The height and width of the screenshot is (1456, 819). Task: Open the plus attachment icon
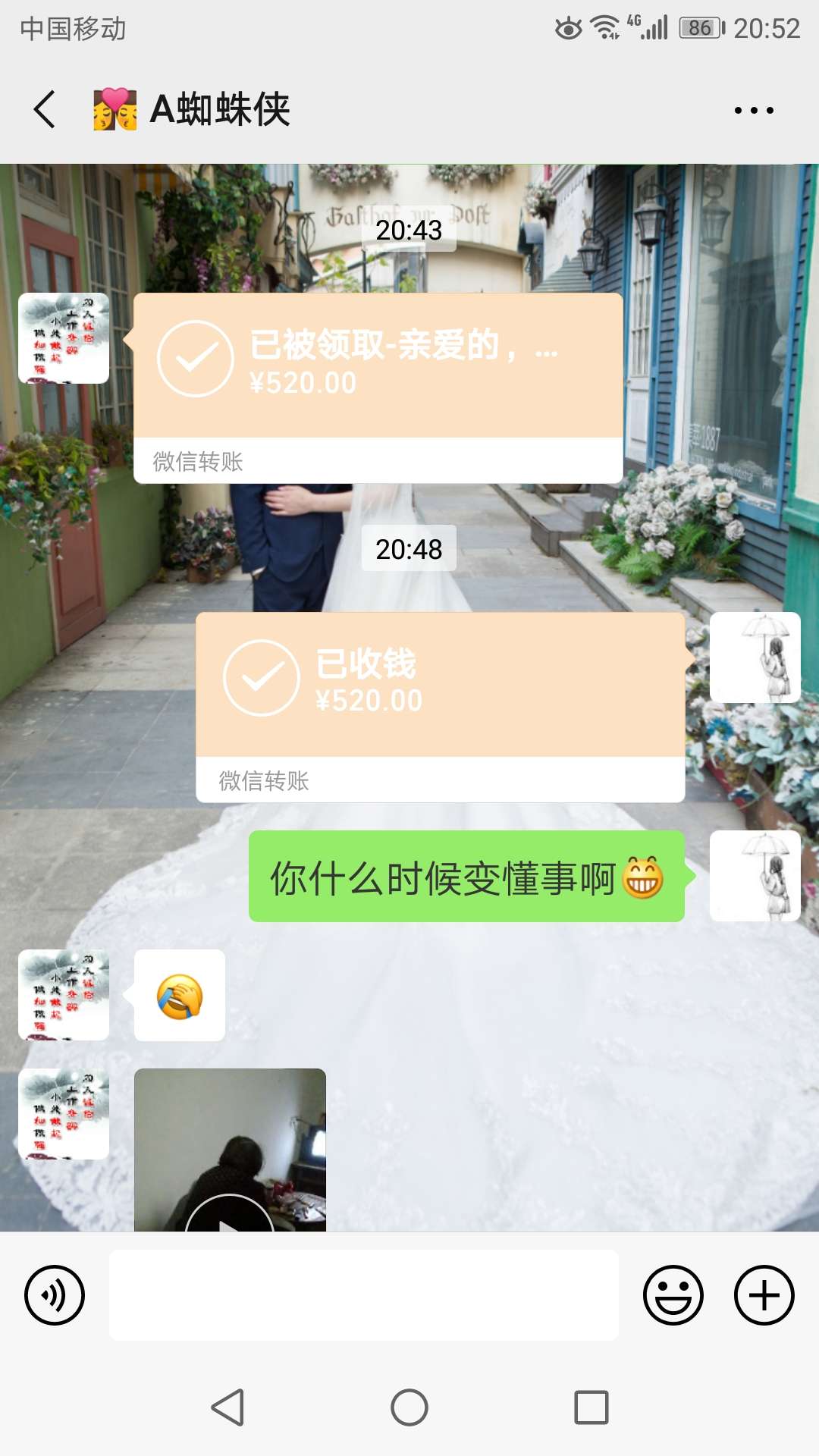[x=762, y=1295]
